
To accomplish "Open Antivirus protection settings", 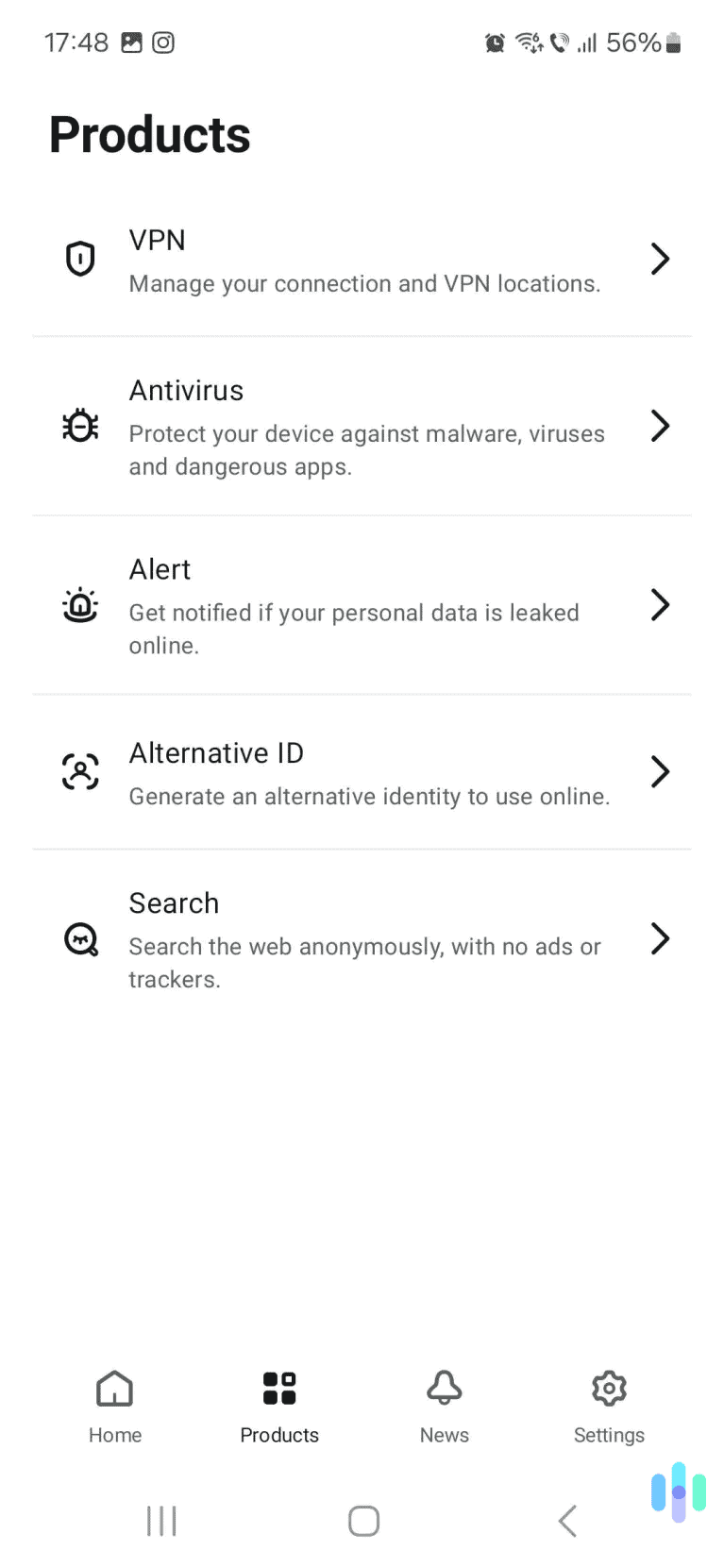I will (362, 427).
